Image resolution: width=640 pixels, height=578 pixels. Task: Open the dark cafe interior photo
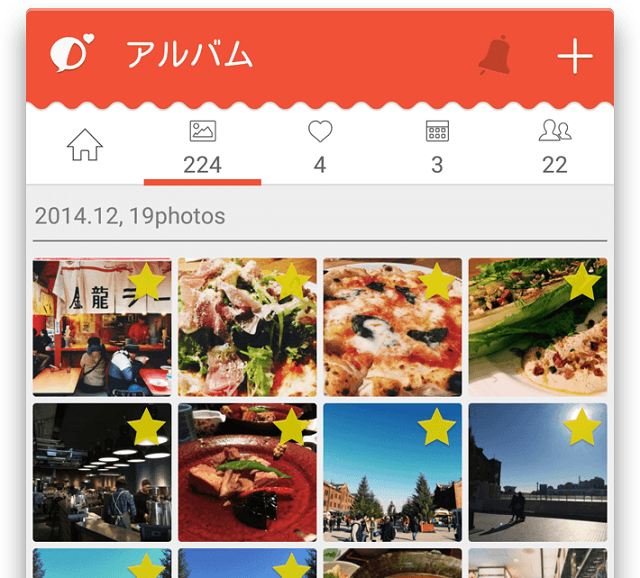101,472
